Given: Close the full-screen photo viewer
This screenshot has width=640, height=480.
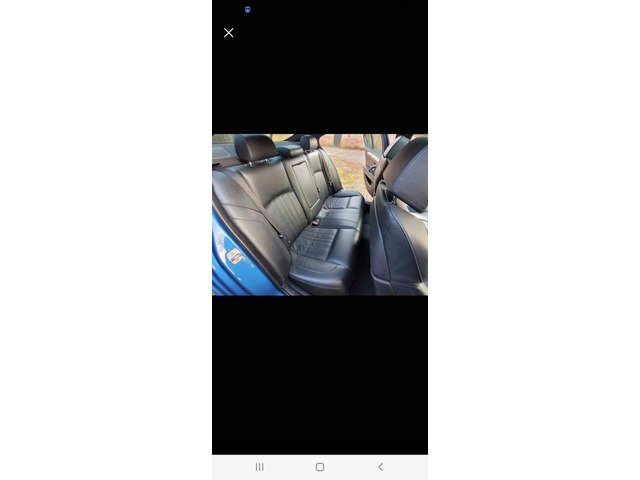Looking at the screenshot, I should pos(228,33).
